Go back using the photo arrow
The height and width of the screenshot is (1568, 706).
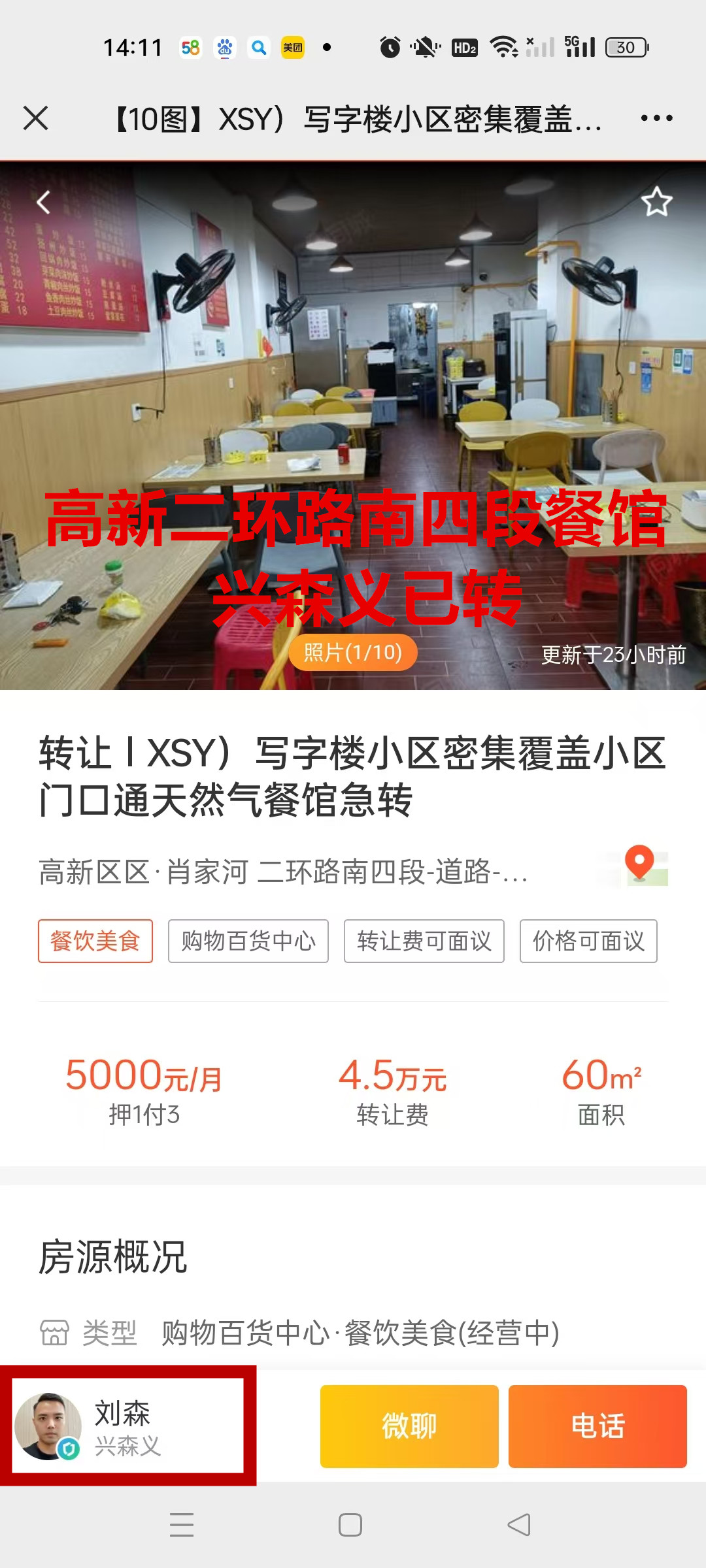click(x=44, y=203)
